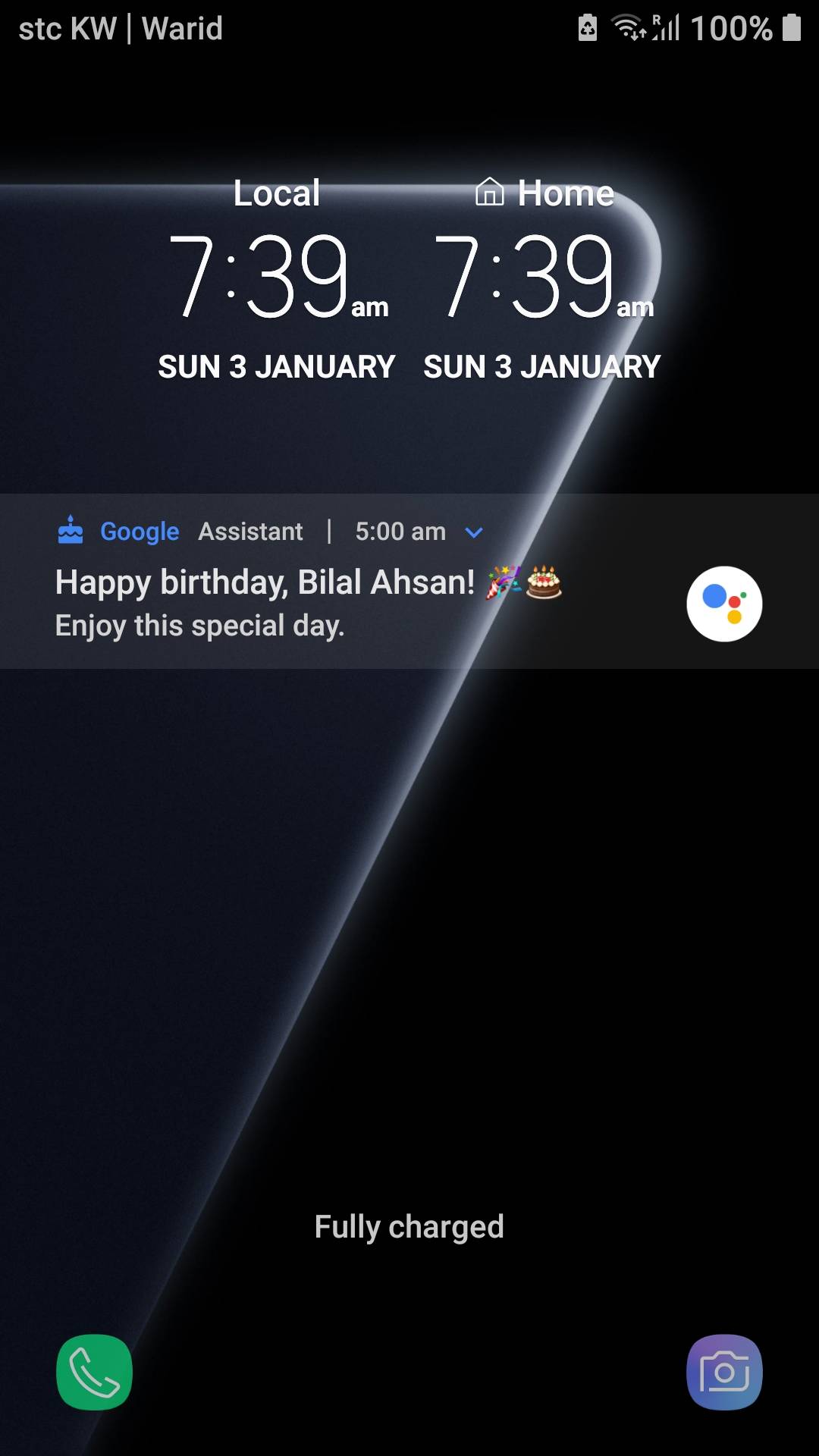Tap the stc KW Warid carrier label
This screenshot has width=819, height=1456.
pos(121,27)
